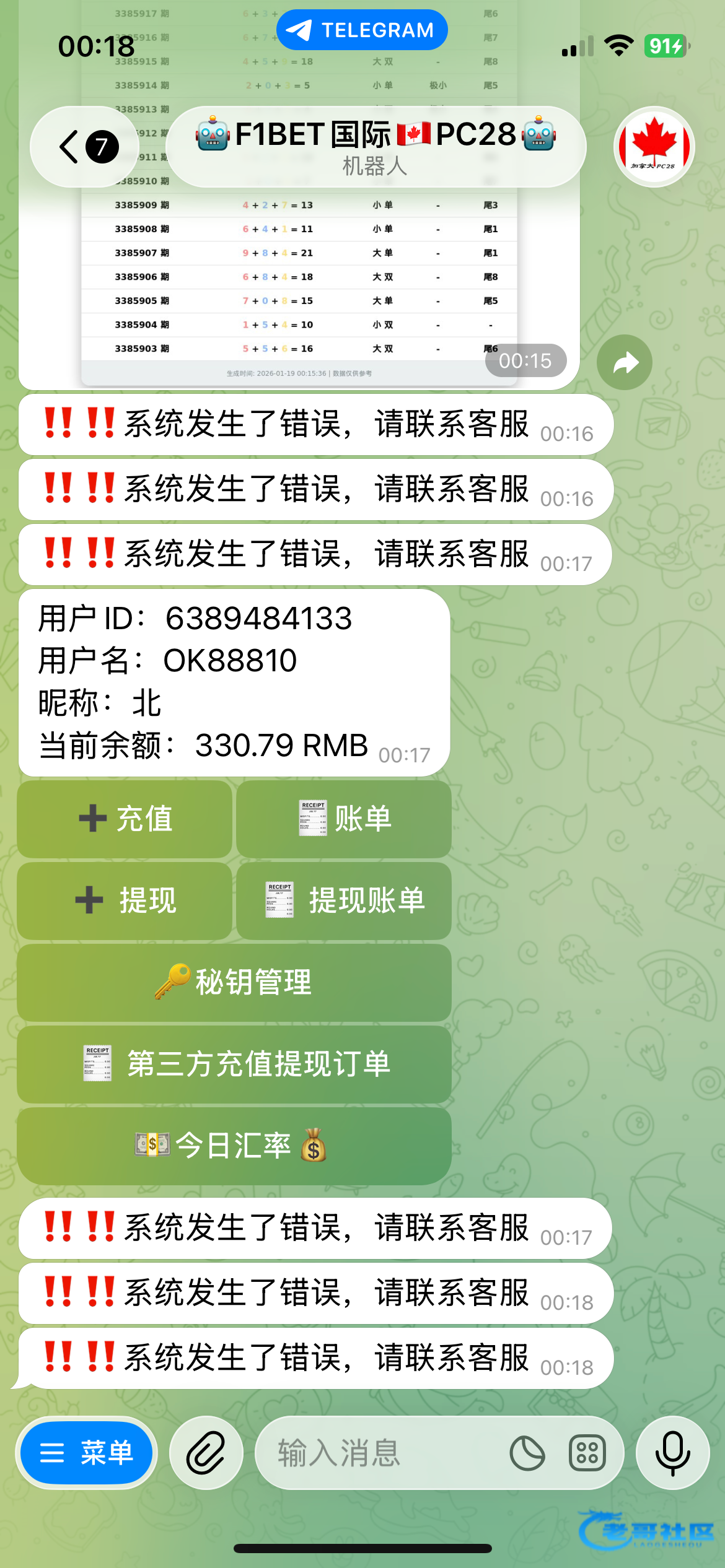Show the bot keyboard grid icon
Screen dimensions: 725x1568
pos(587,1453)
